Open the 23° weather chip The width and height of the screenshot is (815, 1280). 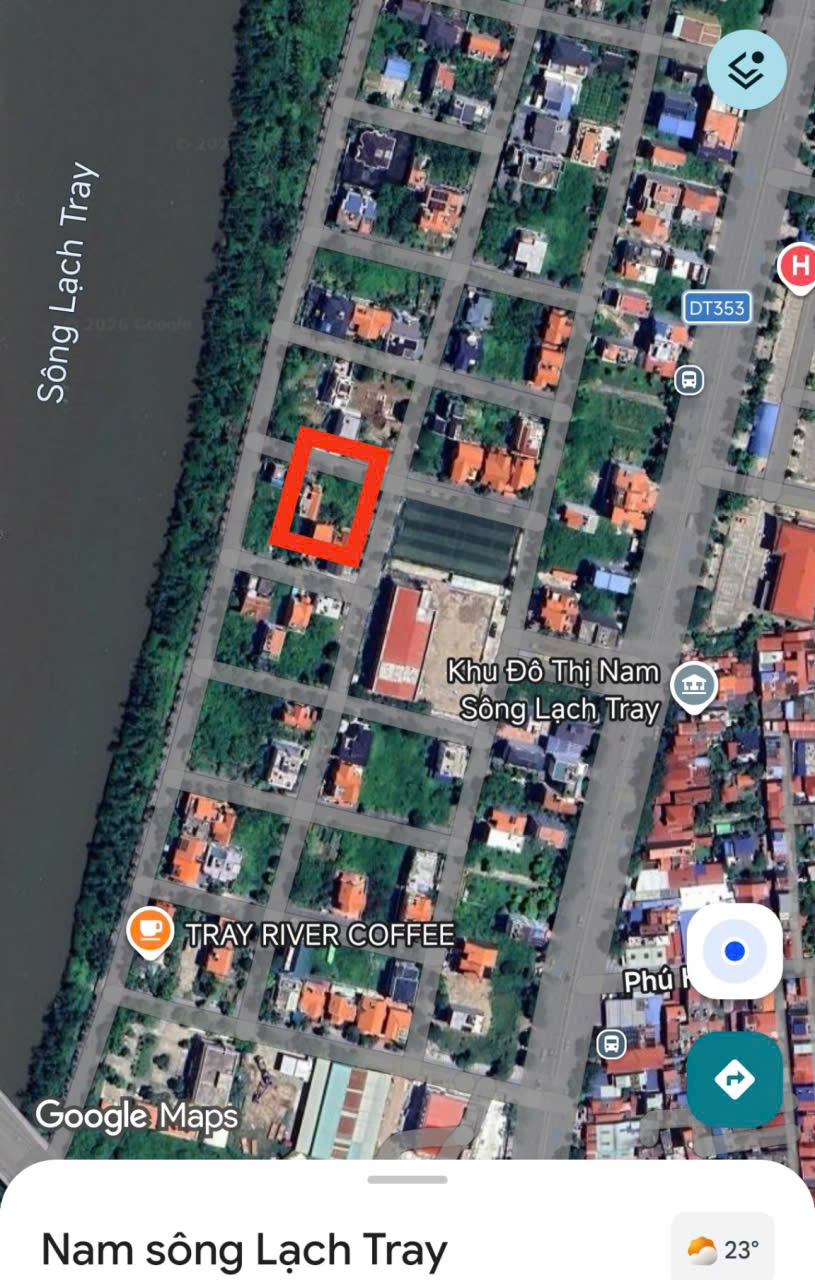[x=723, y=1249]
